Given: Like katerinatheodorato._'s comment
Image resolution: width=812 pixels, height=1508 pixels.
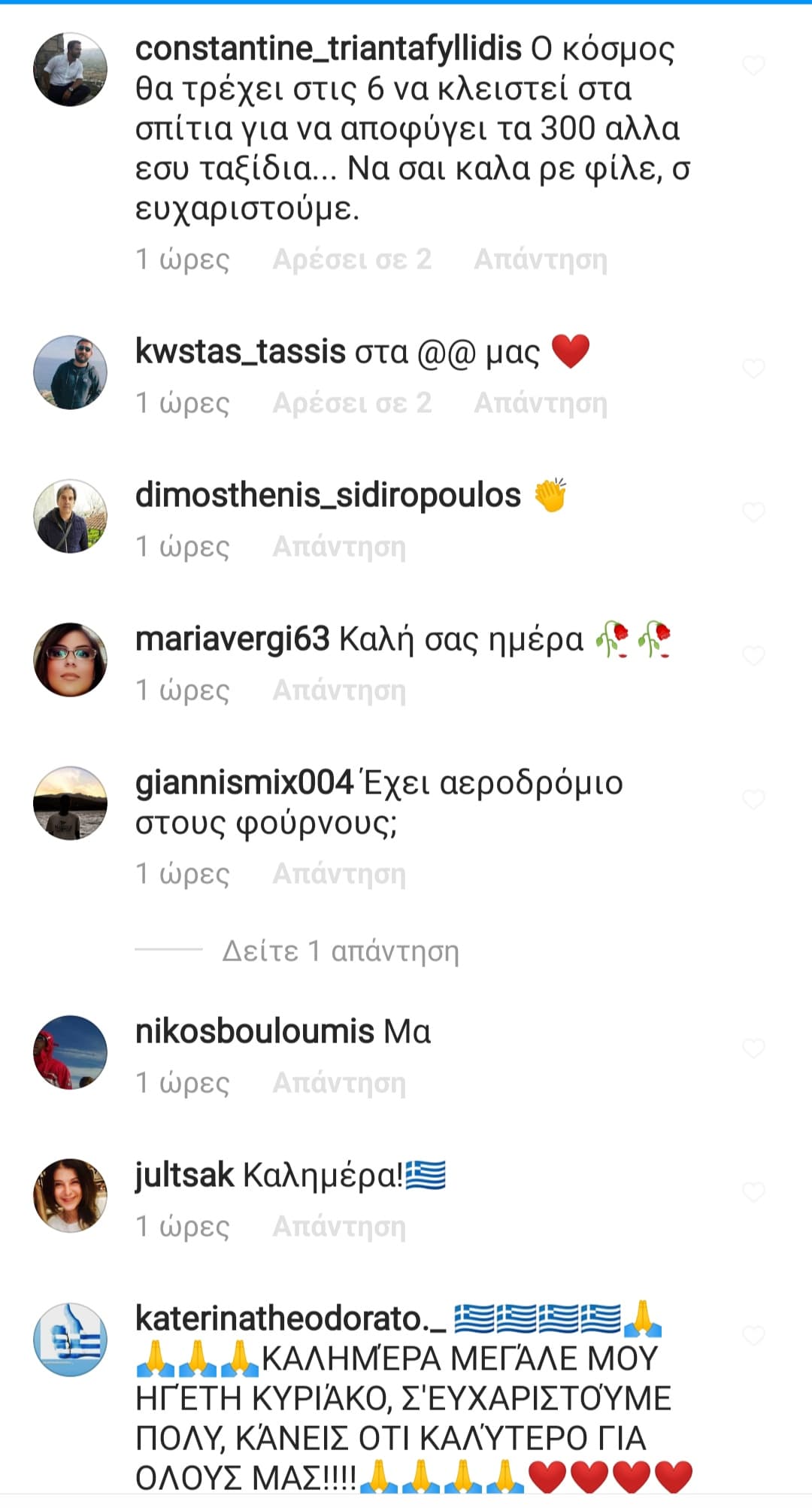Looking at the screenshot, I should tap(753, 1336).
